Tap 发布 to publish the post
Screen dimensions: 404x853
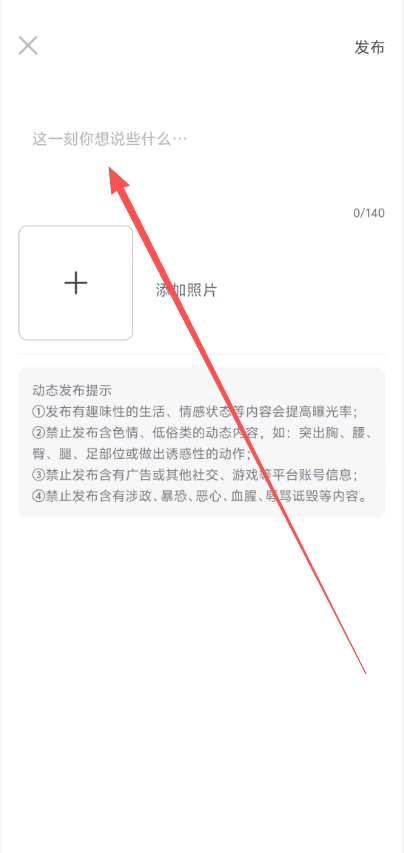[x=369, y=47]
